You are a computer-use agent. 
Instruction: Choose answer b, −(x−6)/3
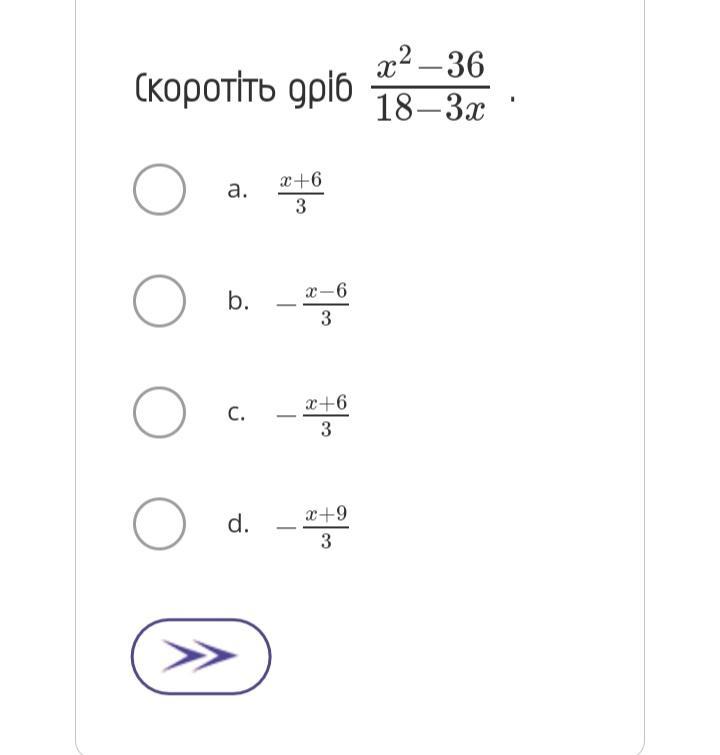(x=159, y=302)
